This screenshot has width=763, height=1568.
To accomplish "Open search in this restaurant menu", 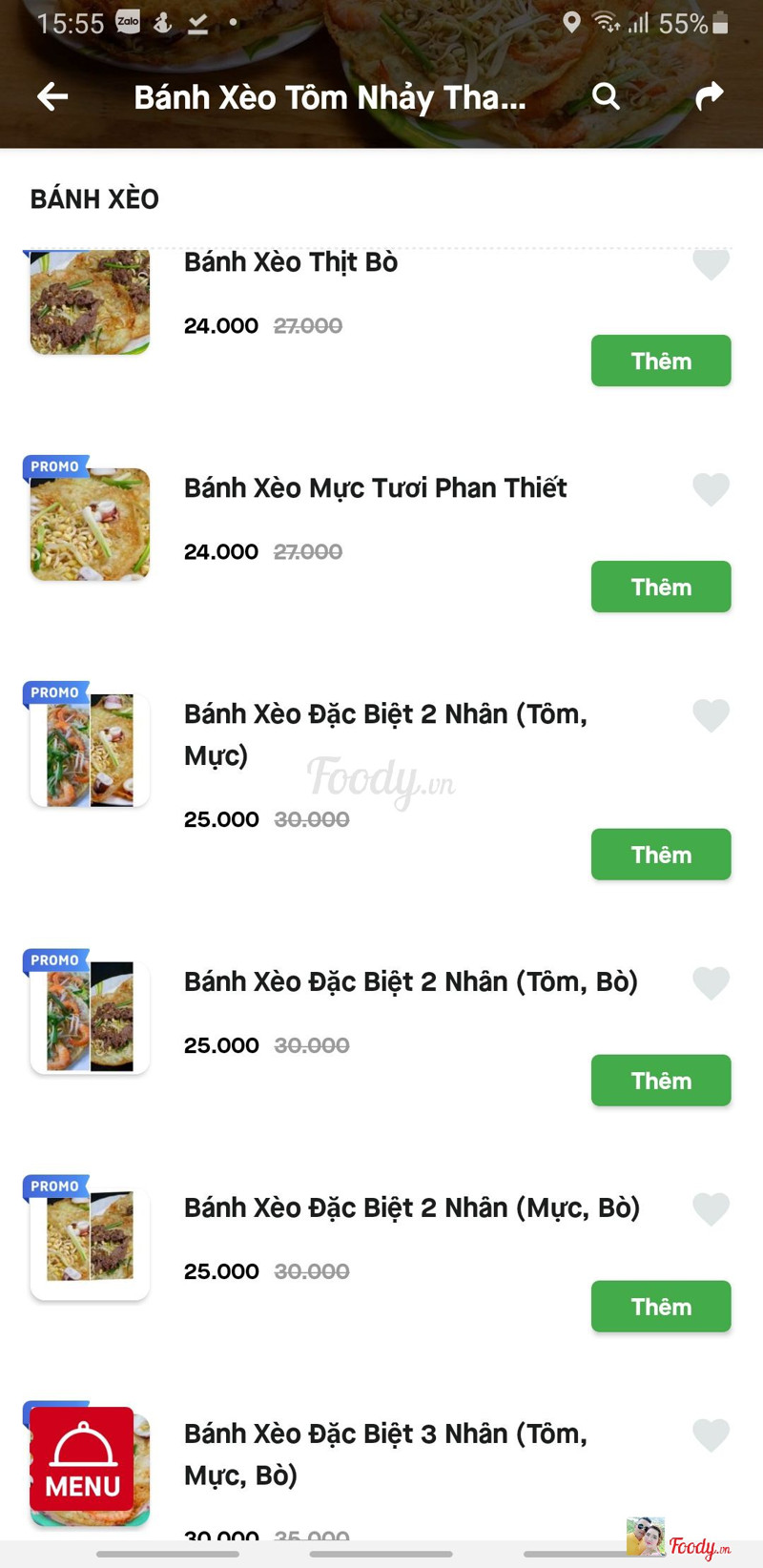I will coord(606,96).
